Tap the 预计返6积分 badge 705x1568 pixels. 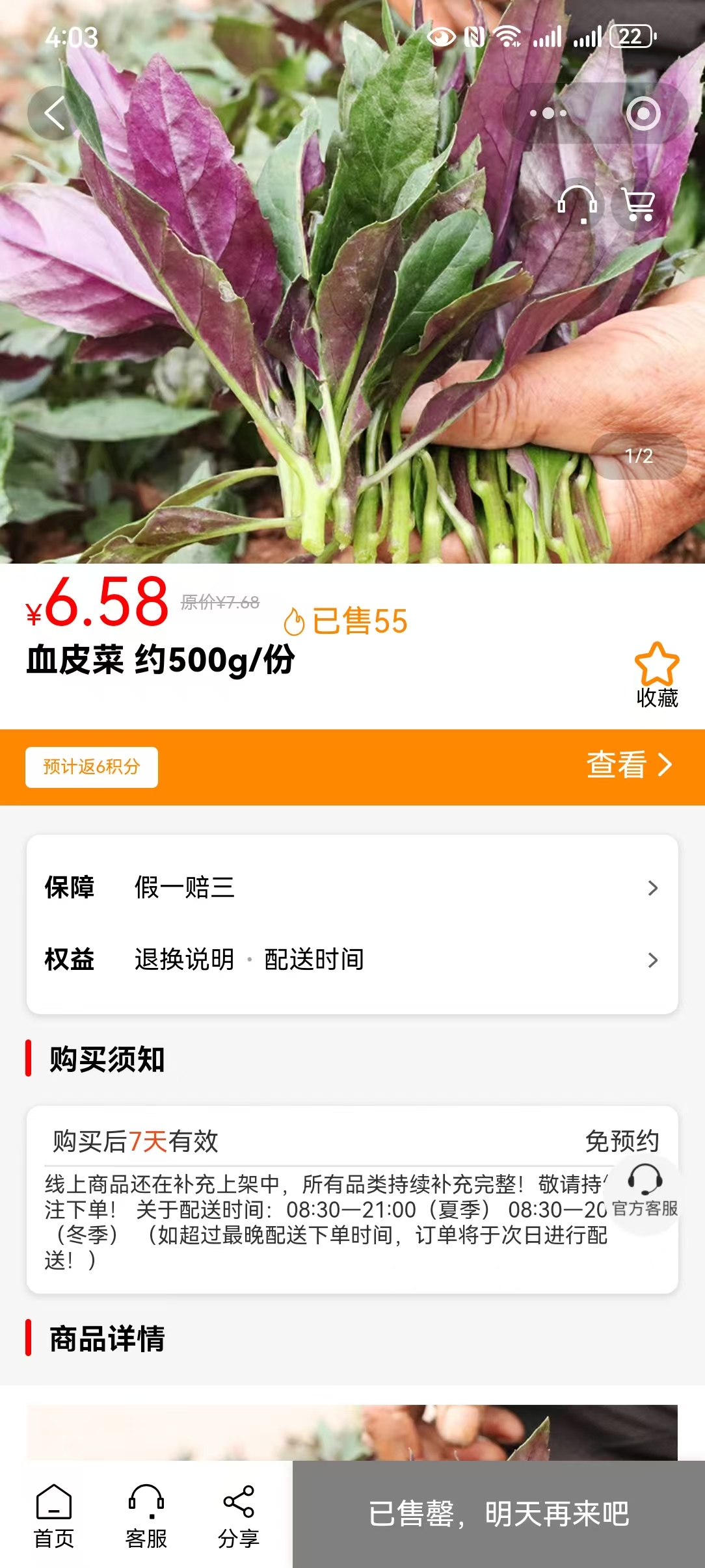click(91, 768)
